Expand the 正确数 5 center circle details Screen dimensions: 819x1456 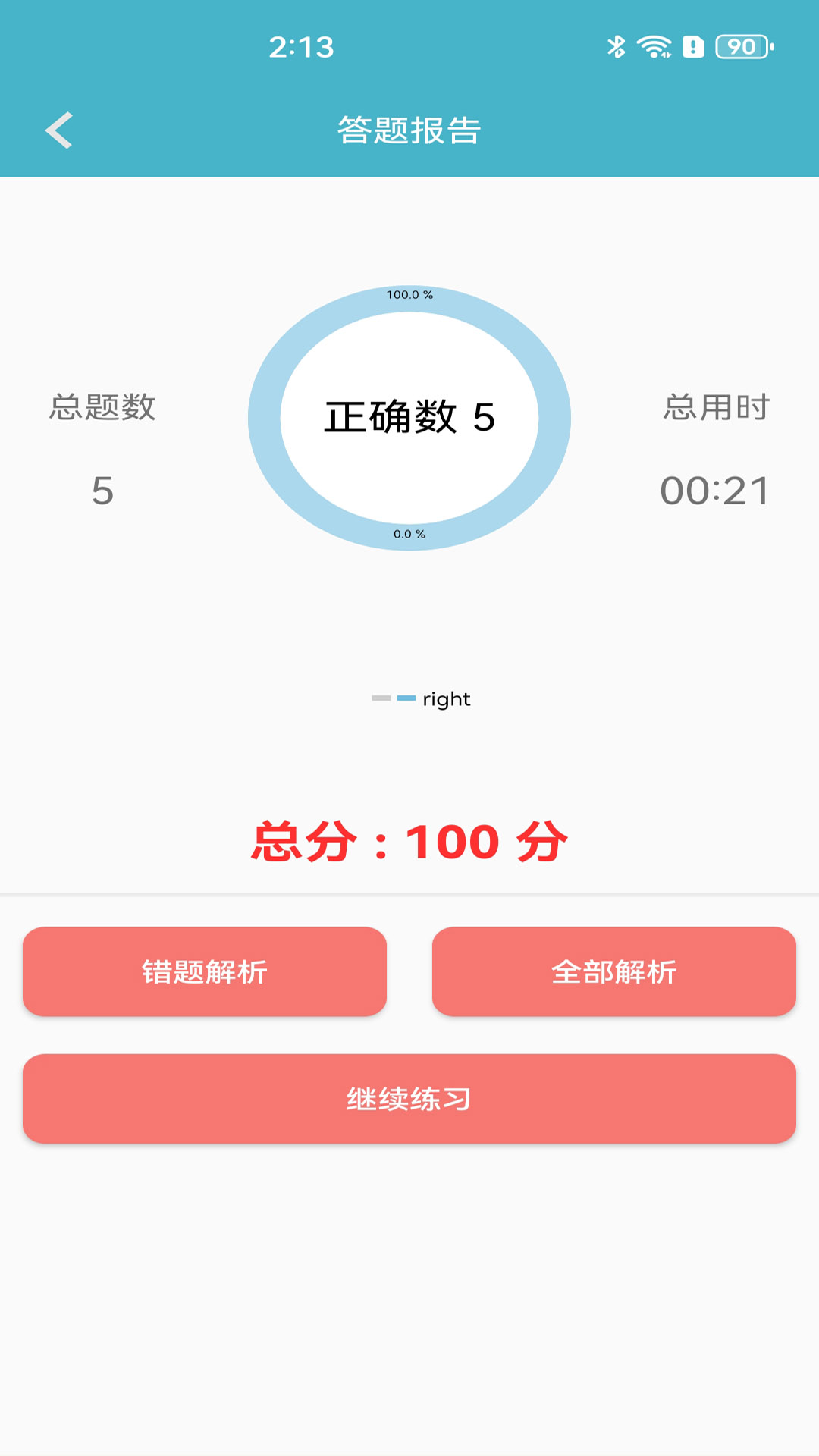pyautogui.click(x=409, y=416)
